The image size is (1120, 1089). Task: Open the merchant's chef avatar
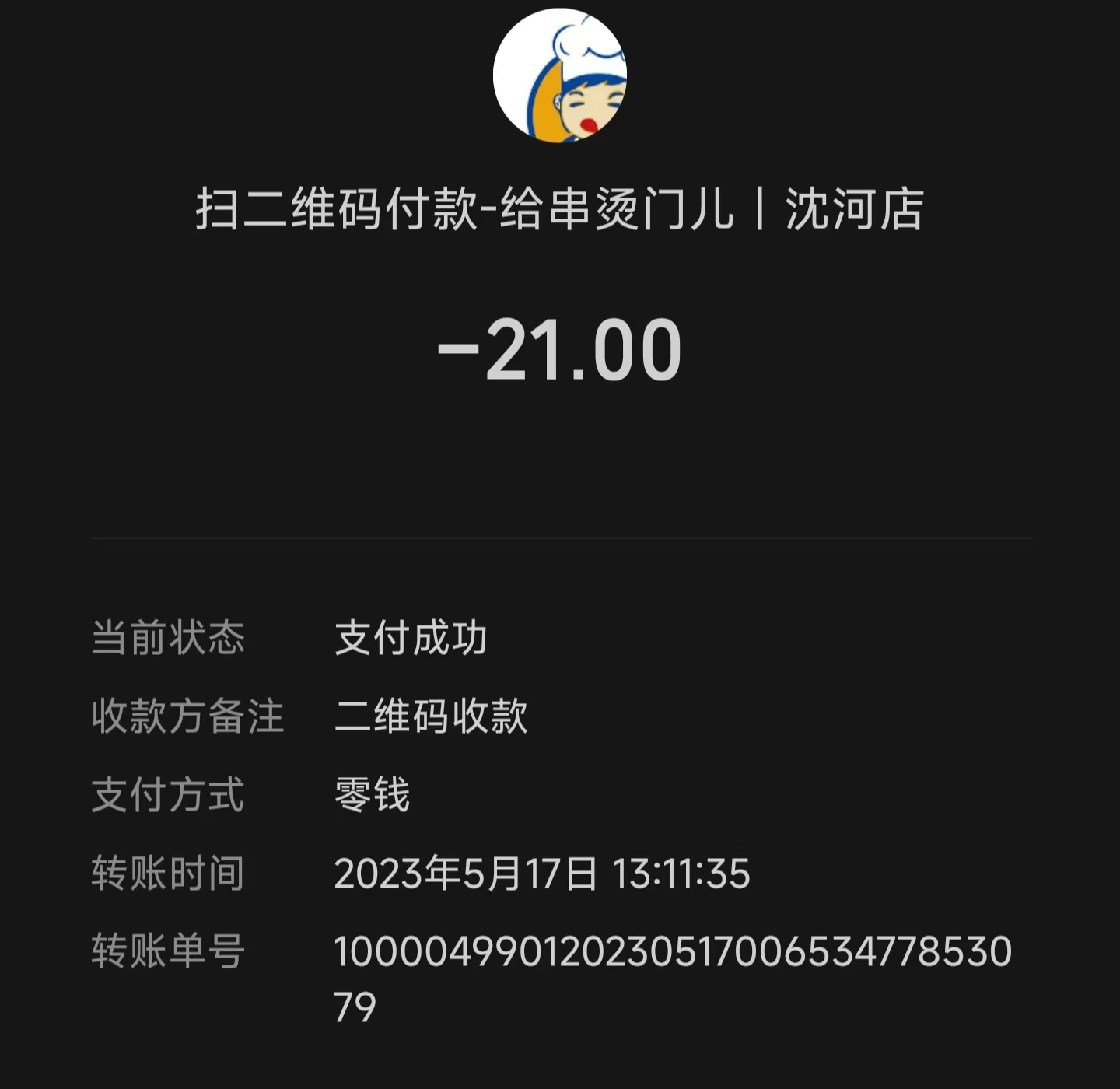[x=559, y=75]
